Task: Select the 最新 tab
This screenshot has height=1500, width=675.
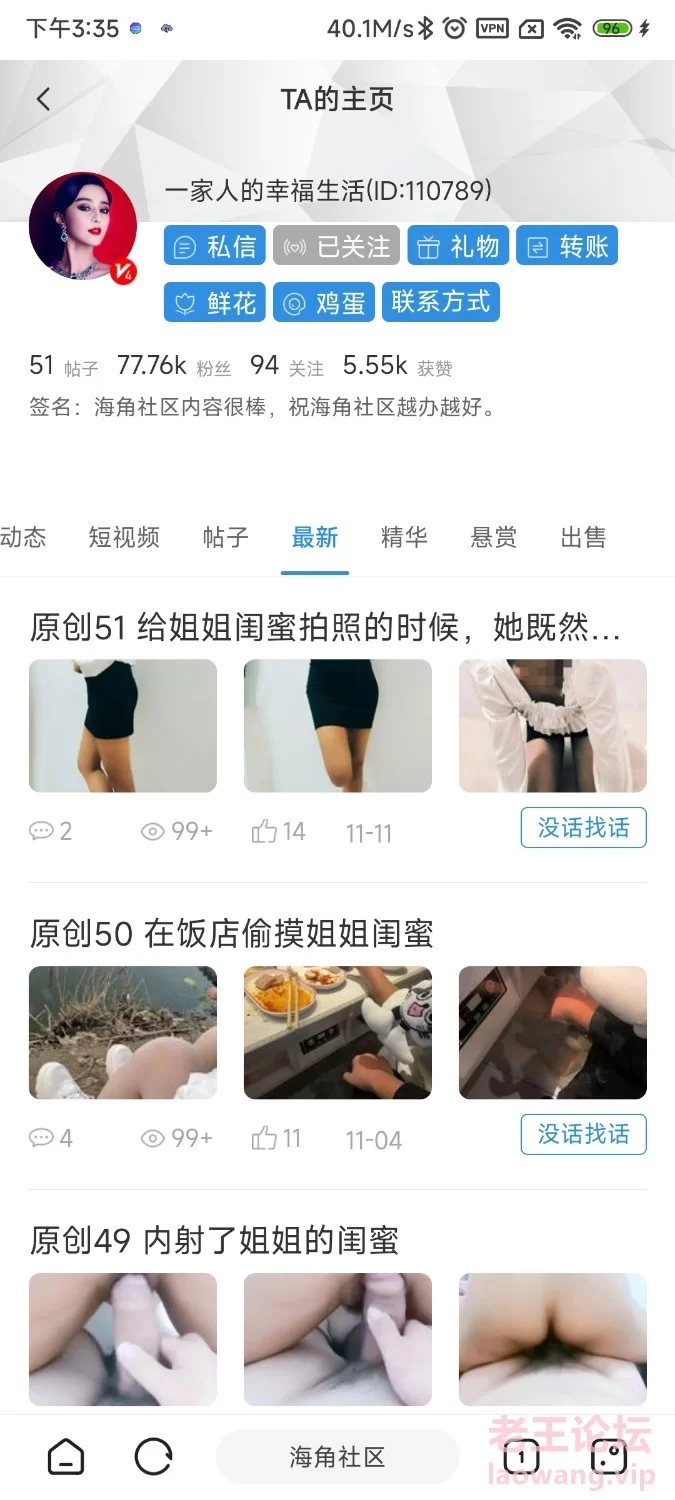Action: (x=314, y=538)
